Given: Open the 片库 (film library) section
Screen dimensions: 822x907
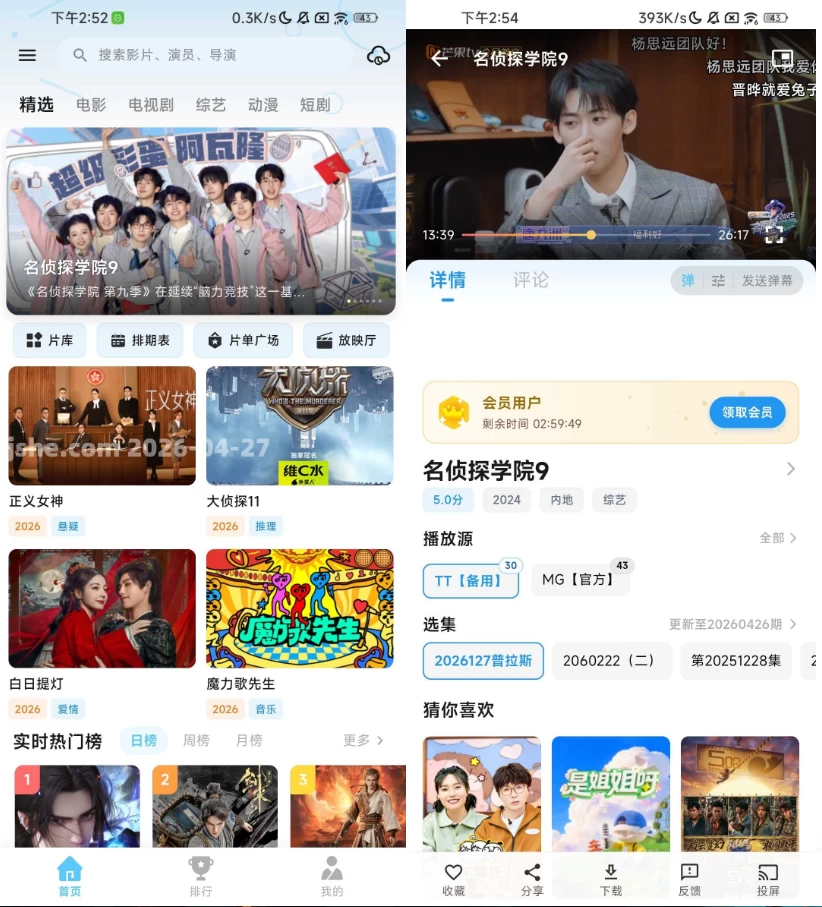Looking at the screenshot, I should point(48,340).
